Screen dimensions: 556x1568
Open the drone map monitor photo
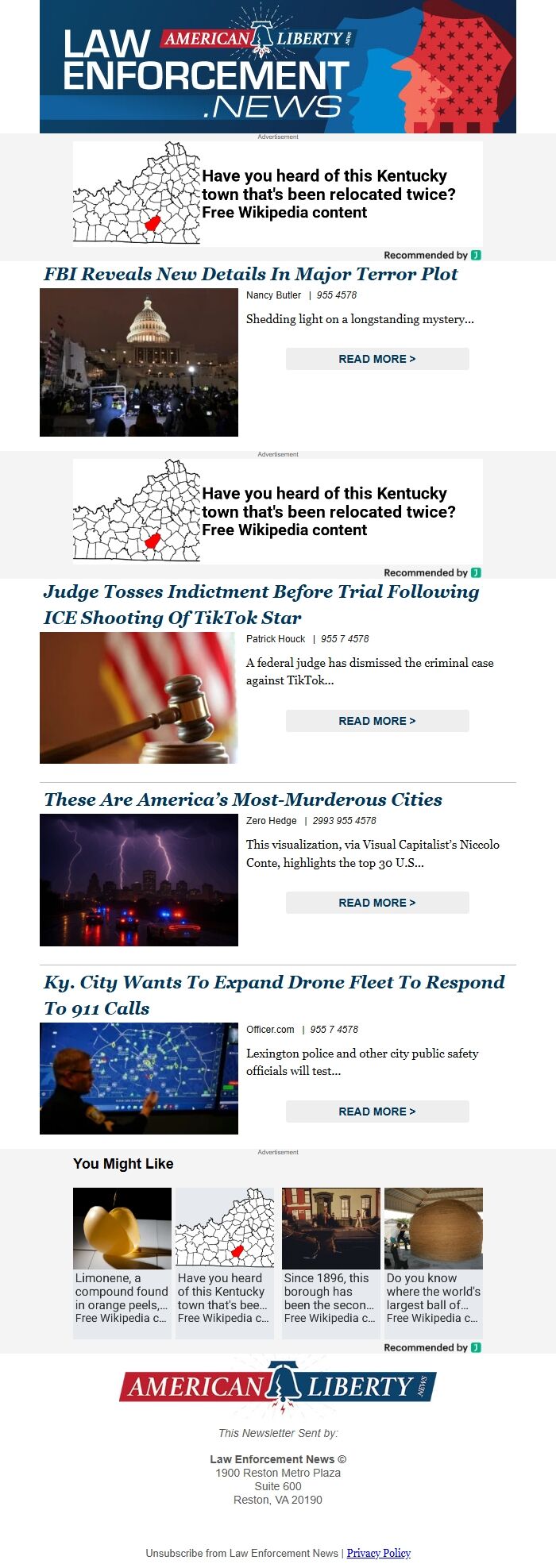139,1078
